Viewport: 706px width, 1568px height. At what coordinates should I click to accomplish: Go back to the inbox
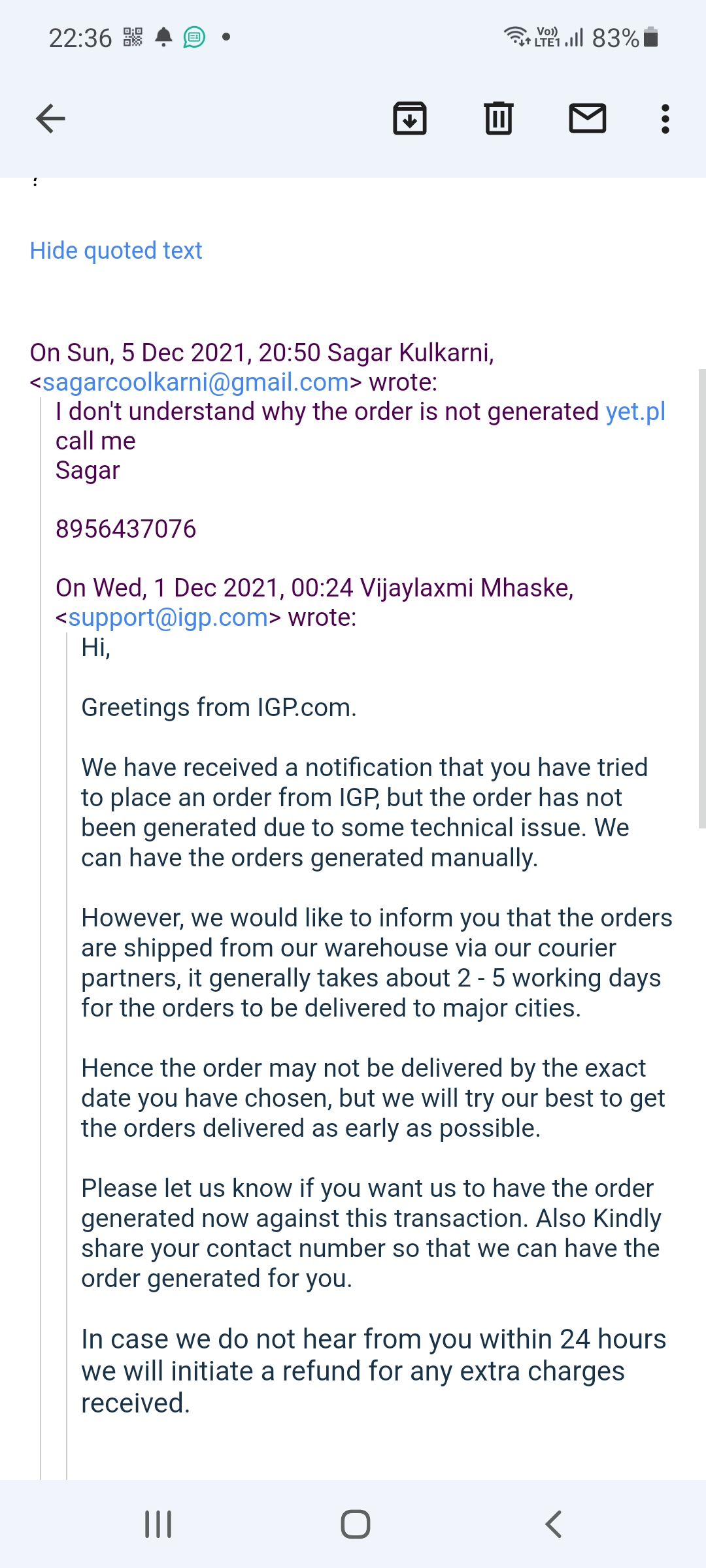coord(50,119)
